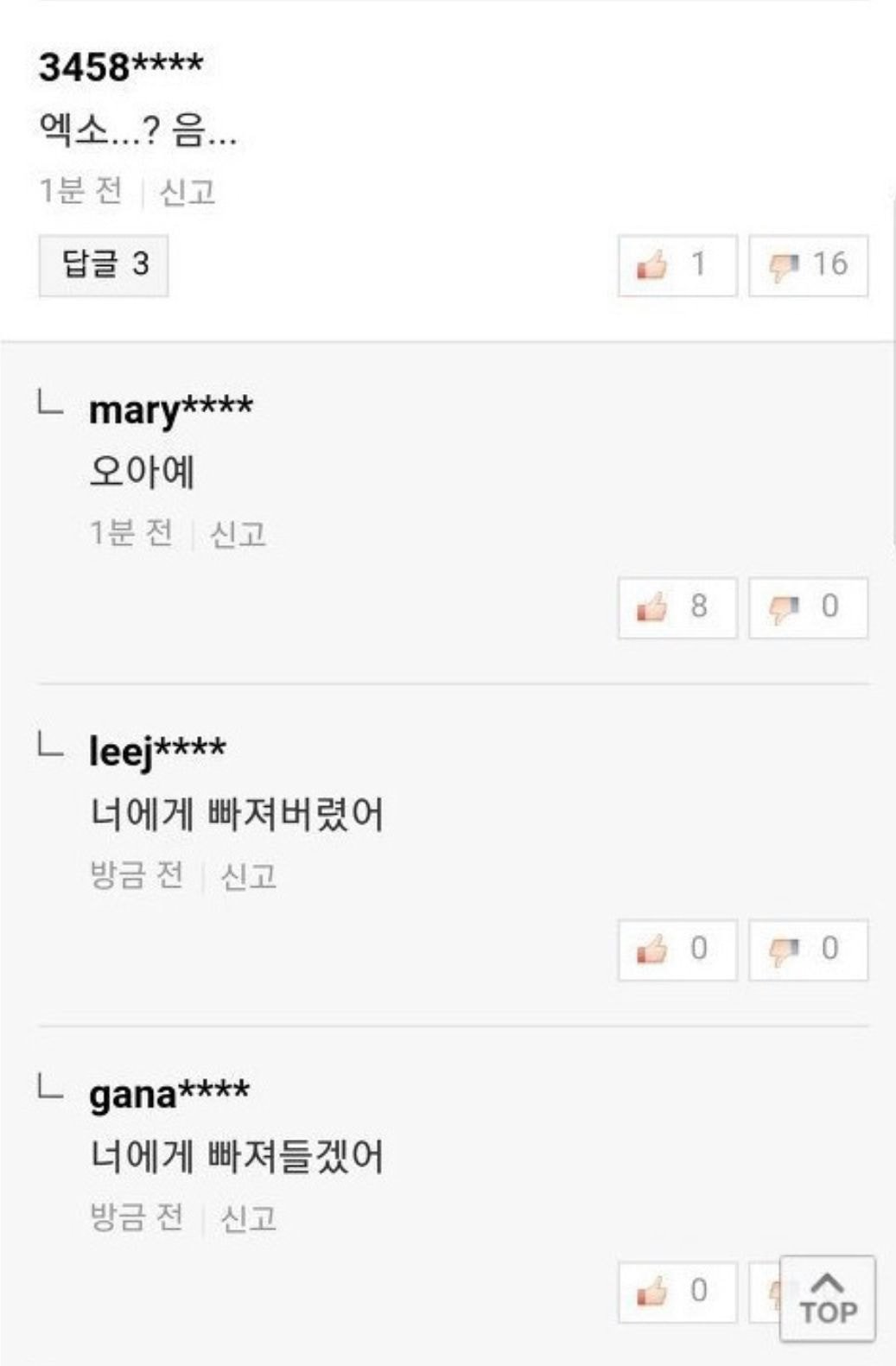This screenshot has width=896, height=1366.
Task: Like gana****'s reply
Action: coord(677,1292)
